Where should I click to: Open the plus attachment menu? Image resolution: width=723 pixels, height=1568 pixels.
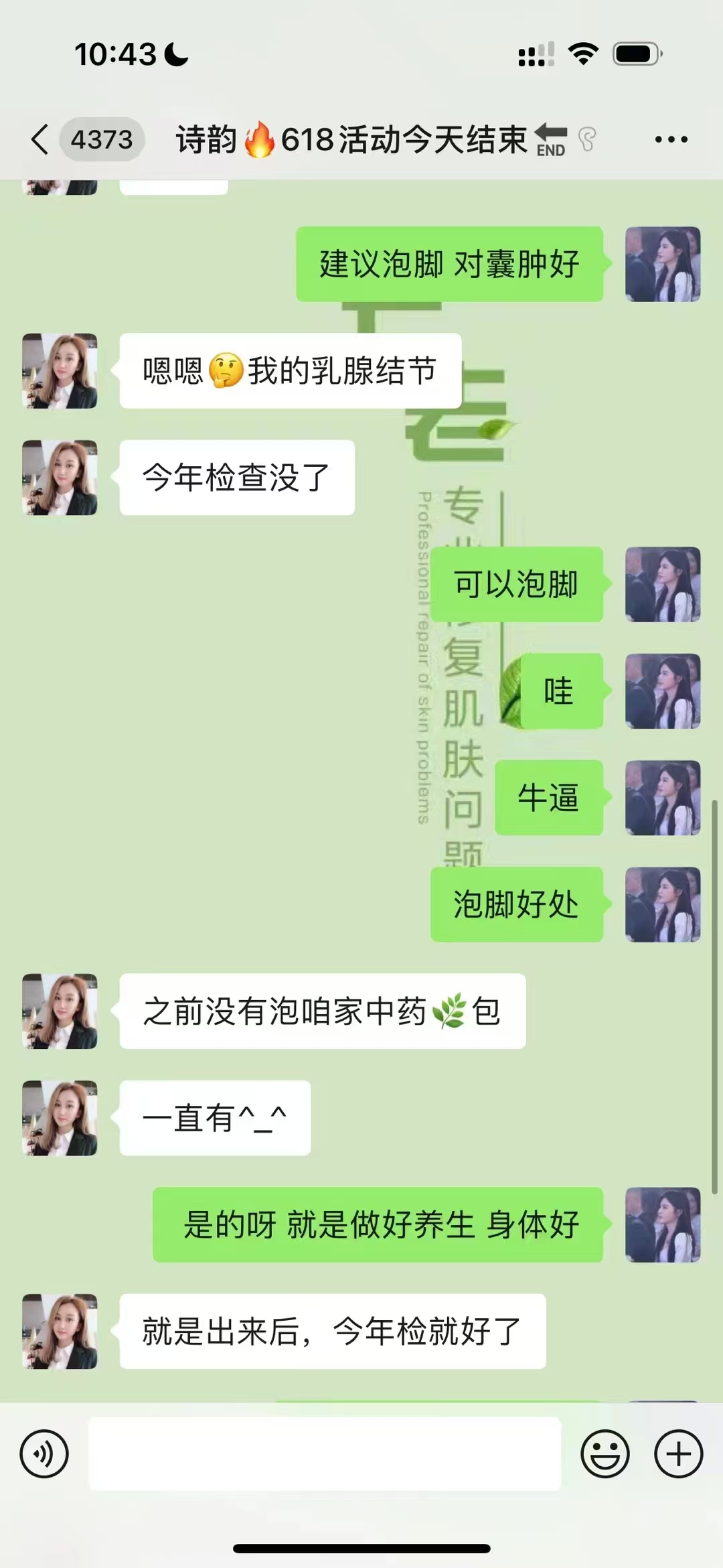pyautogui.click(x=678, y=1454)
